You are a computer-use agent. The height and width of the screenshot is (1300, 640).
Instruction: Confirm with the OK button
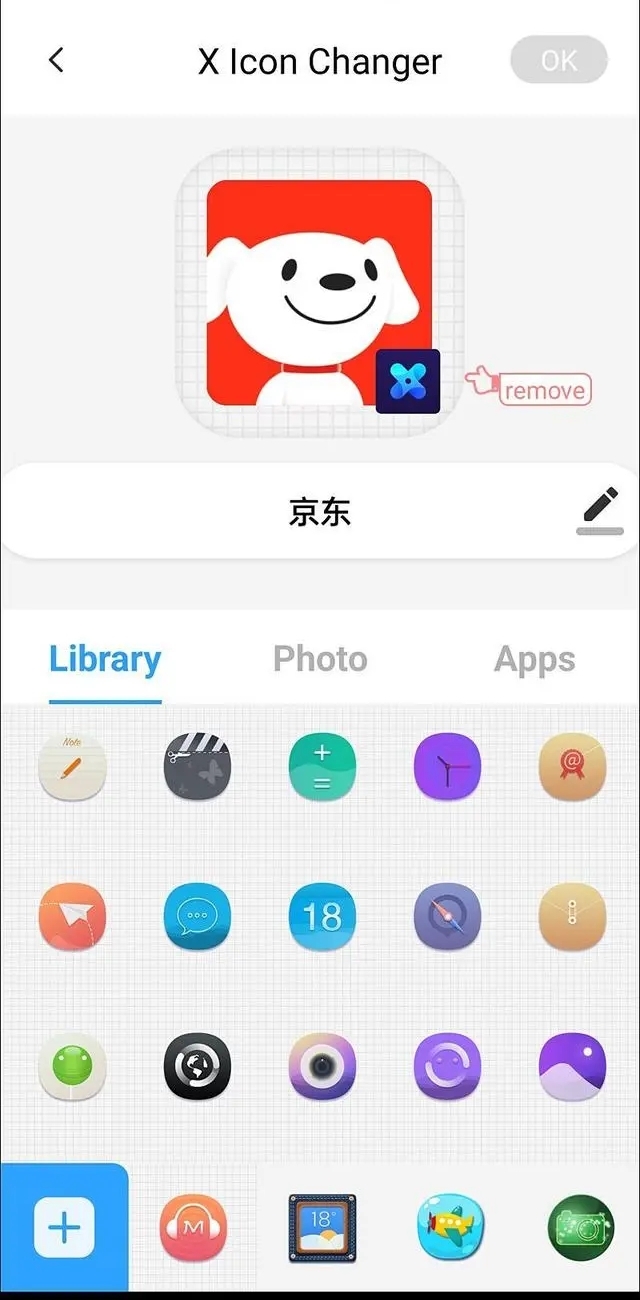coord(558,61)
